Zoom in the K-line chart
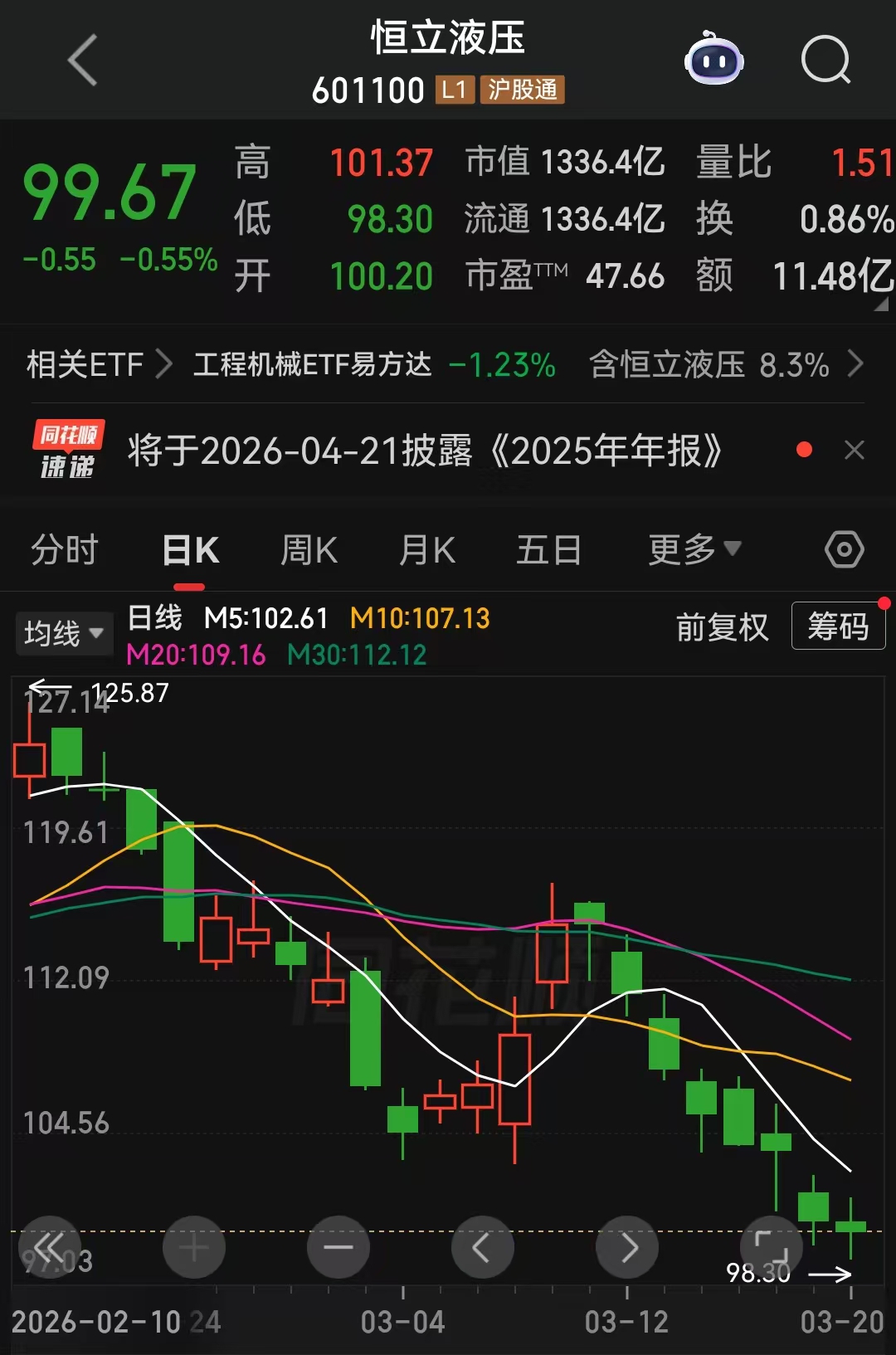 click(193, 1246)
